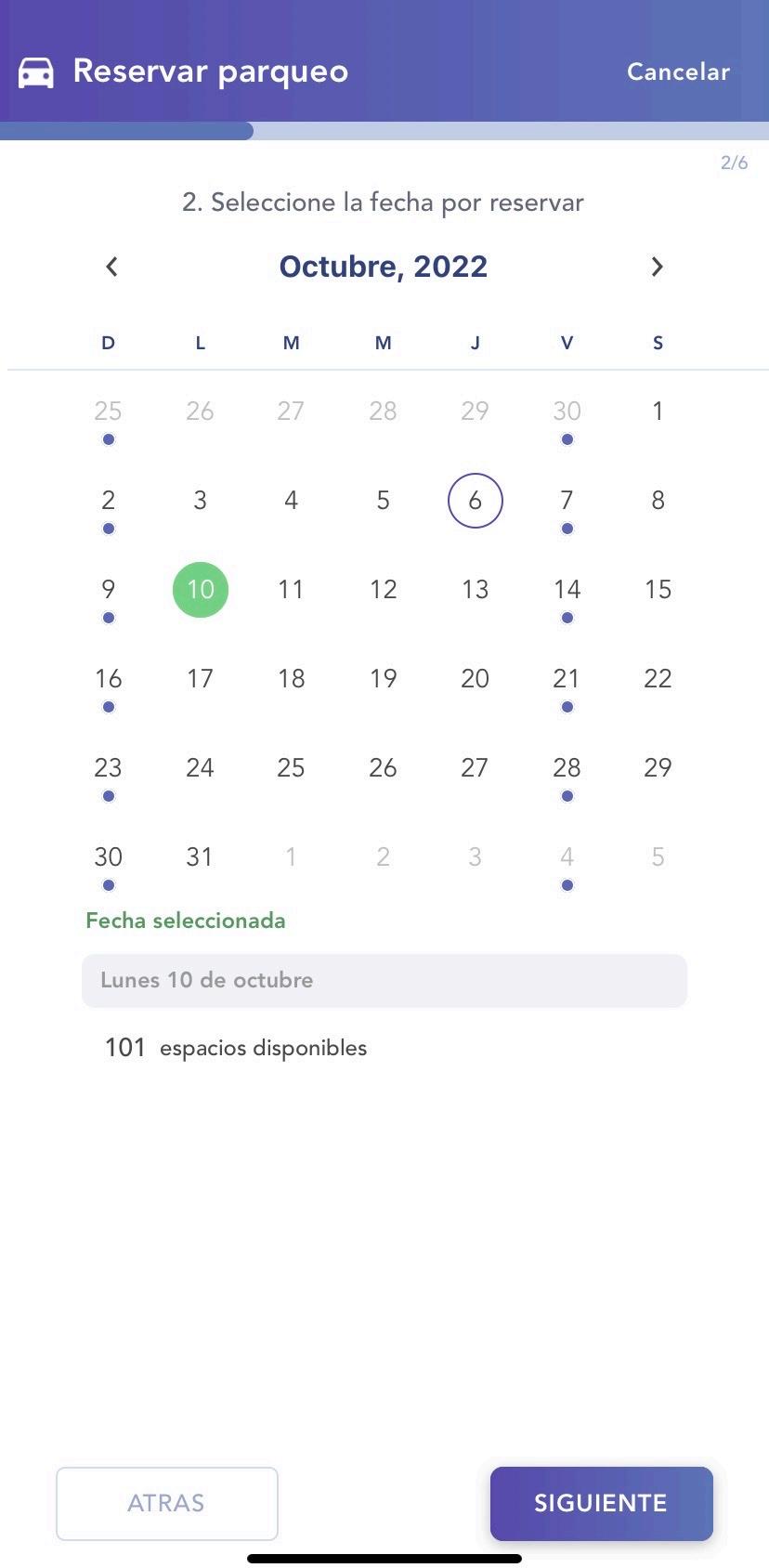The image size is (769, 1568).
Task: Pick October 11 as the date
Action: 291,590
